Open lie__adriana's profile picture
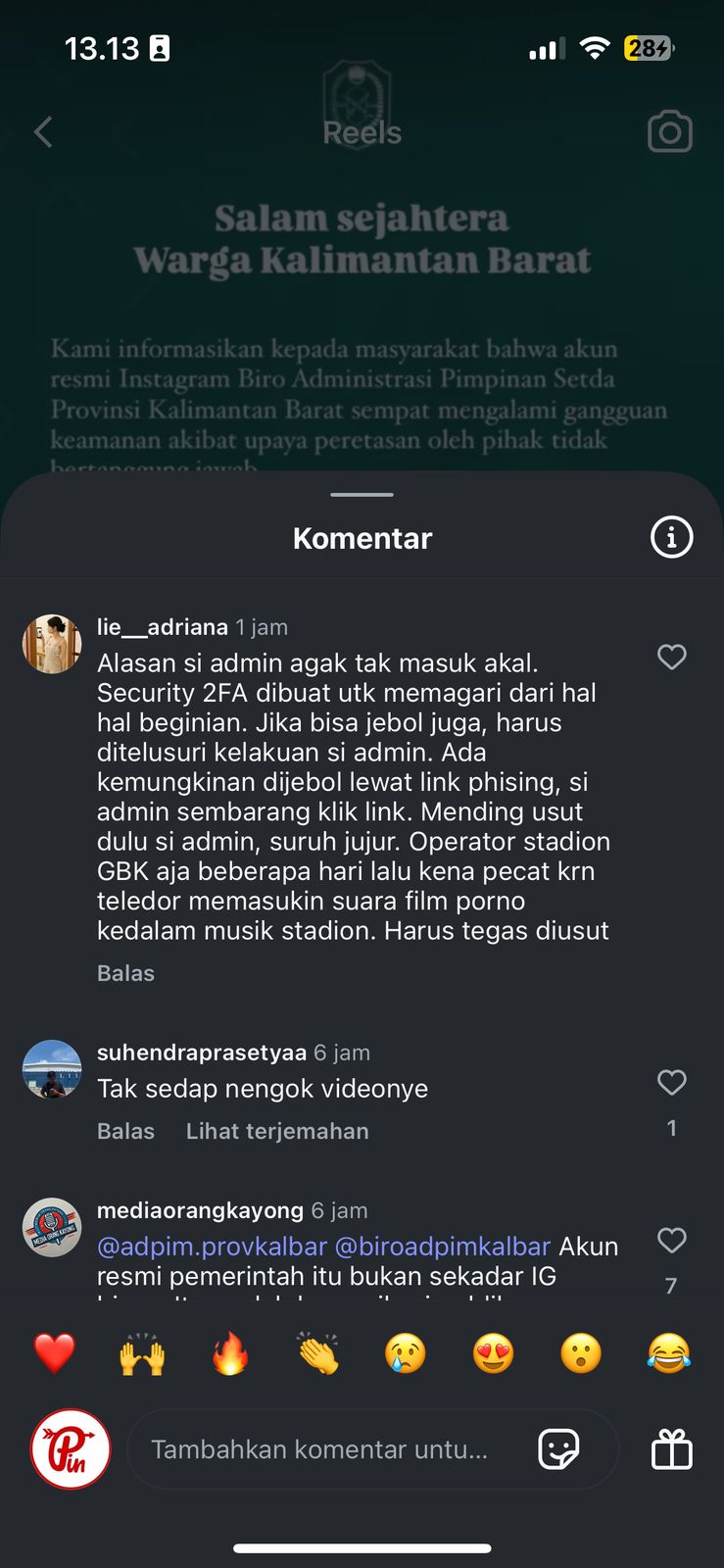 tap(52, 644)
